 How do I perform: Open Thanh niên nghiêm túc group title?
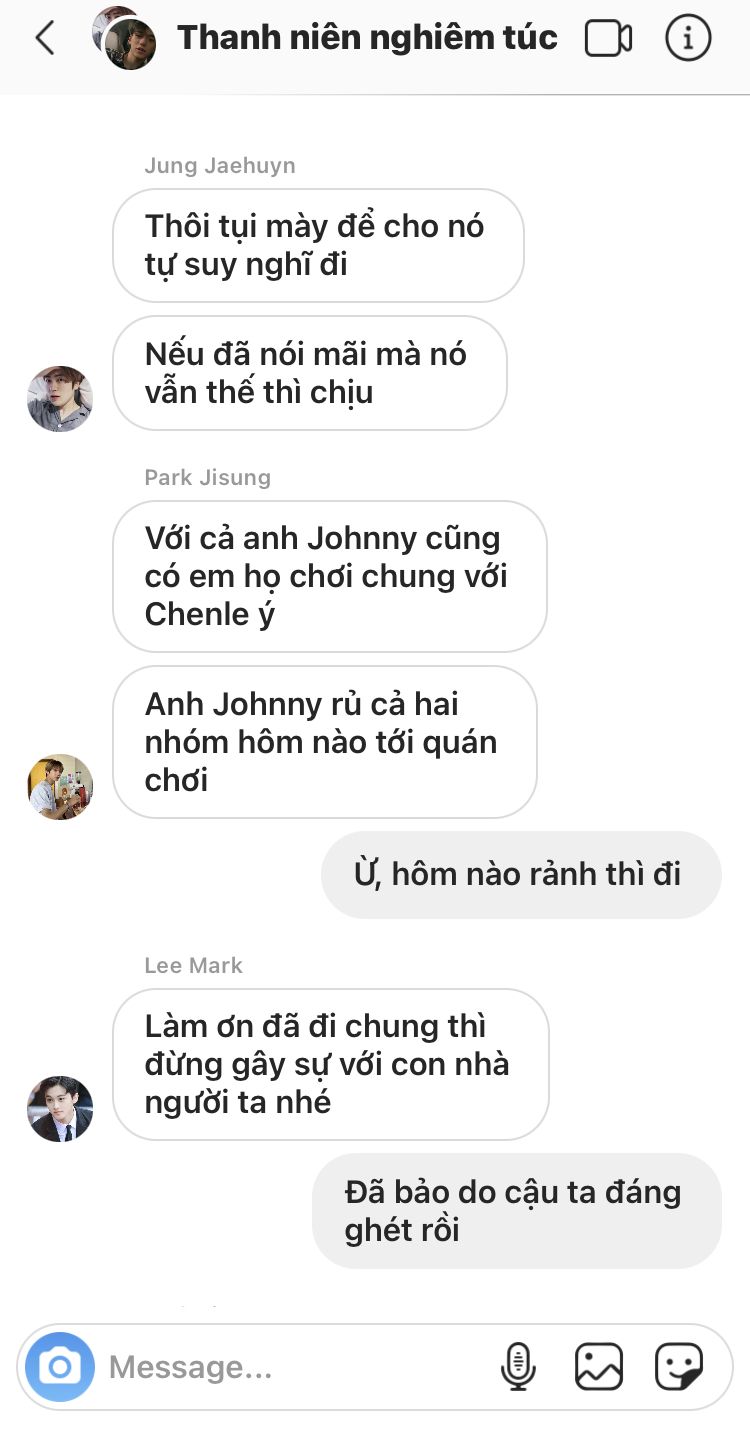coord(367,38)
